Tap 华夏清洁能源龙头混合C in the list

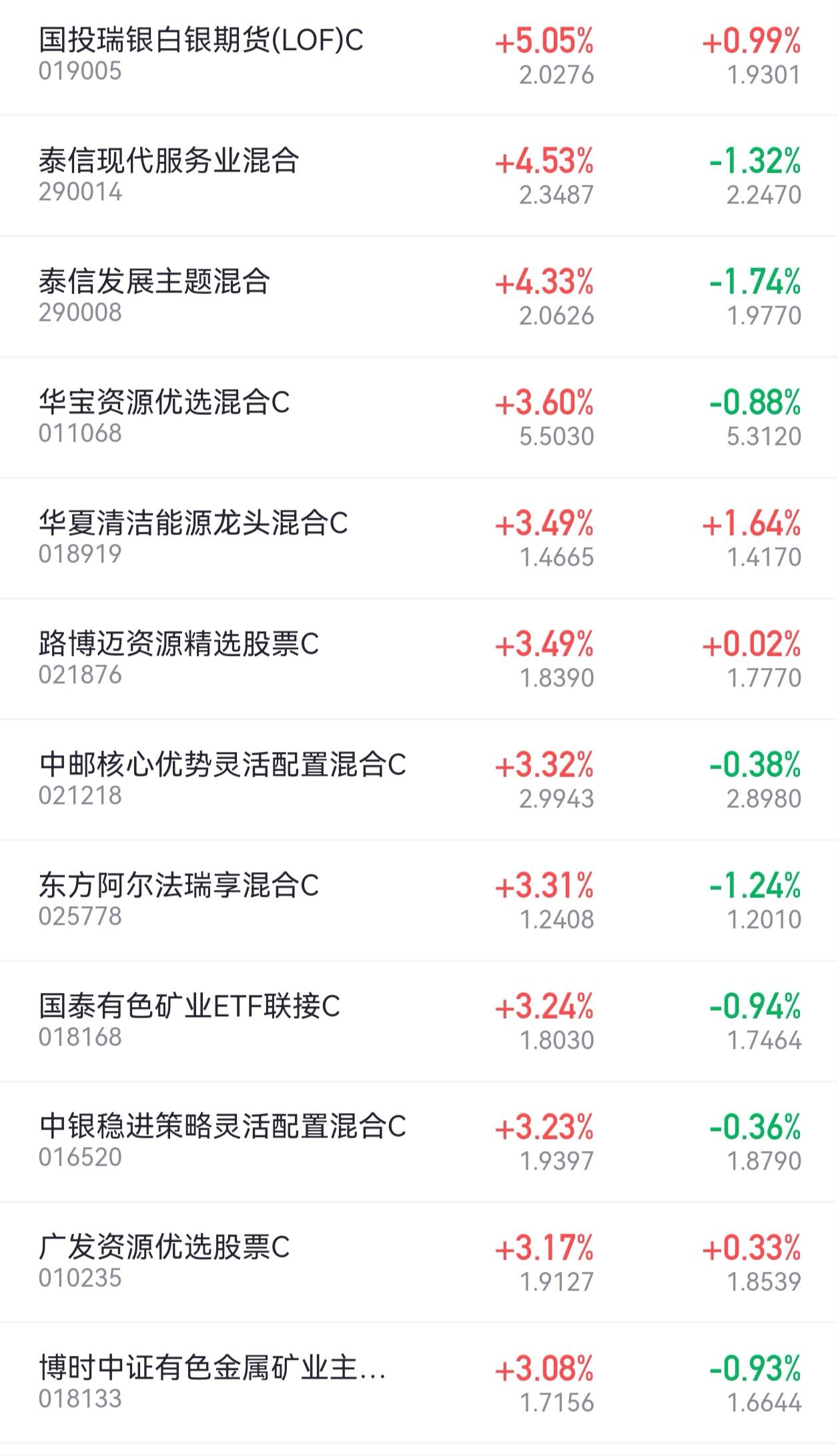tap(193, 524)
